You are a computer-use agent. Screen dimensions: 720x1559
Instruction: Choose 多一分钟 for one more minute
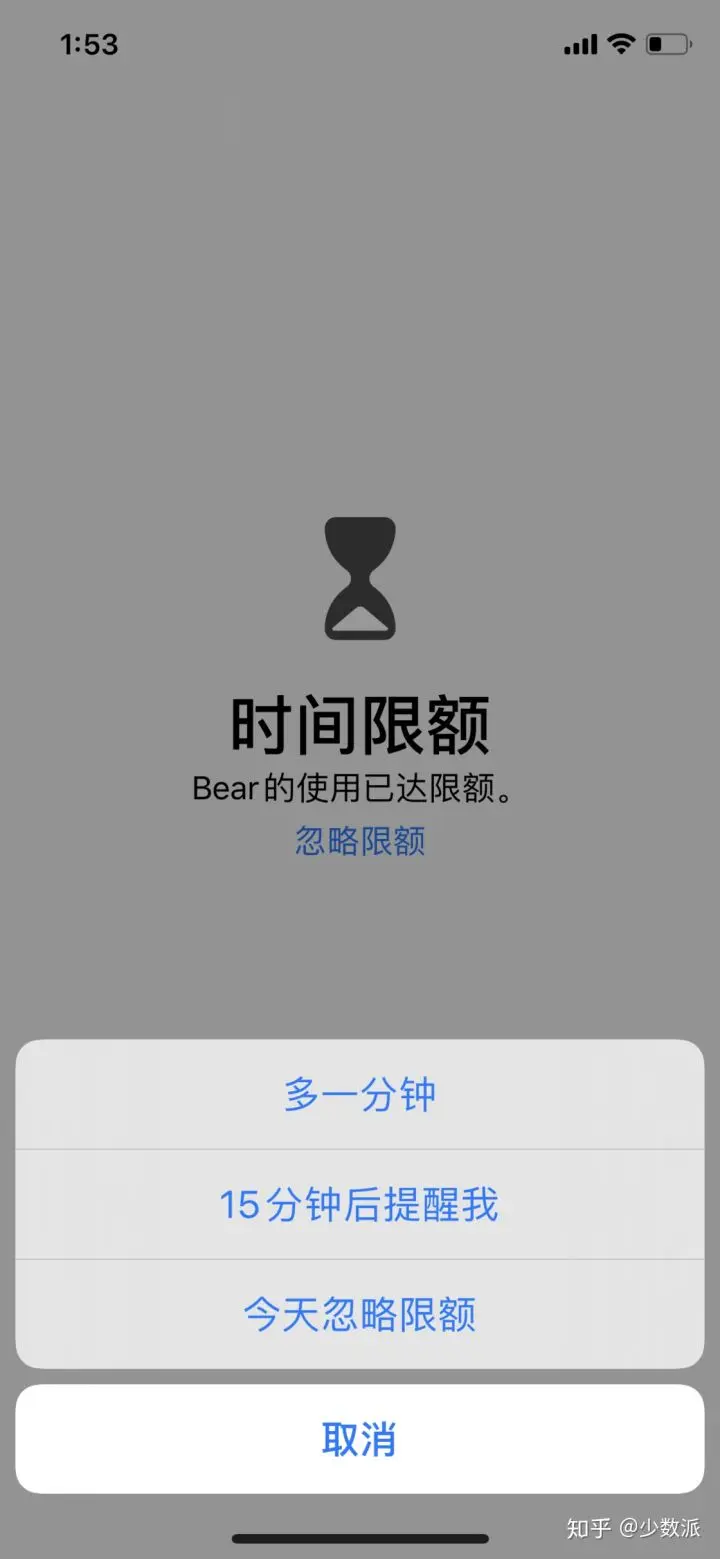pos(360,1095)
